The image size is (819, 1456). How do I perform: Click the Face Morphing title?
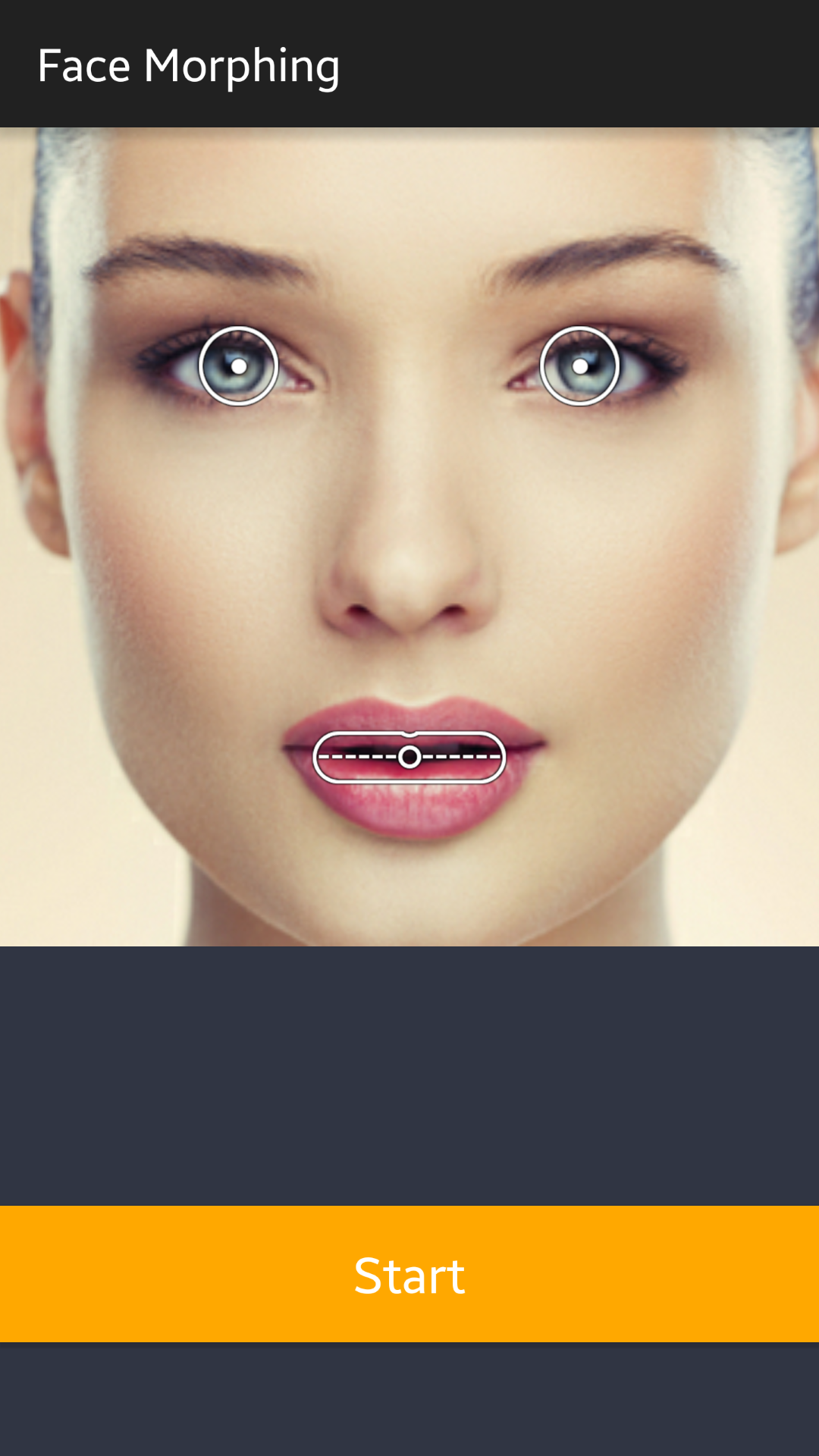coord(189,65)
